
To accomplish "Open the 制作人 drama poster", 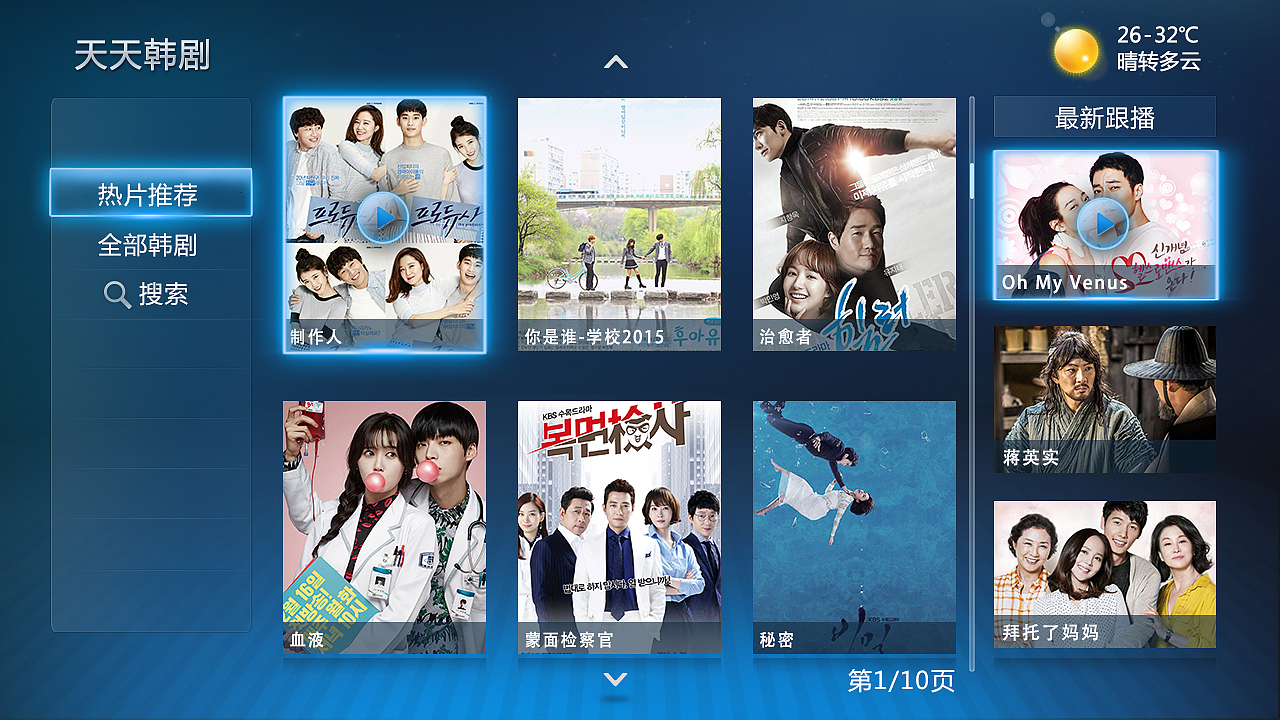I will click(384, 224).
